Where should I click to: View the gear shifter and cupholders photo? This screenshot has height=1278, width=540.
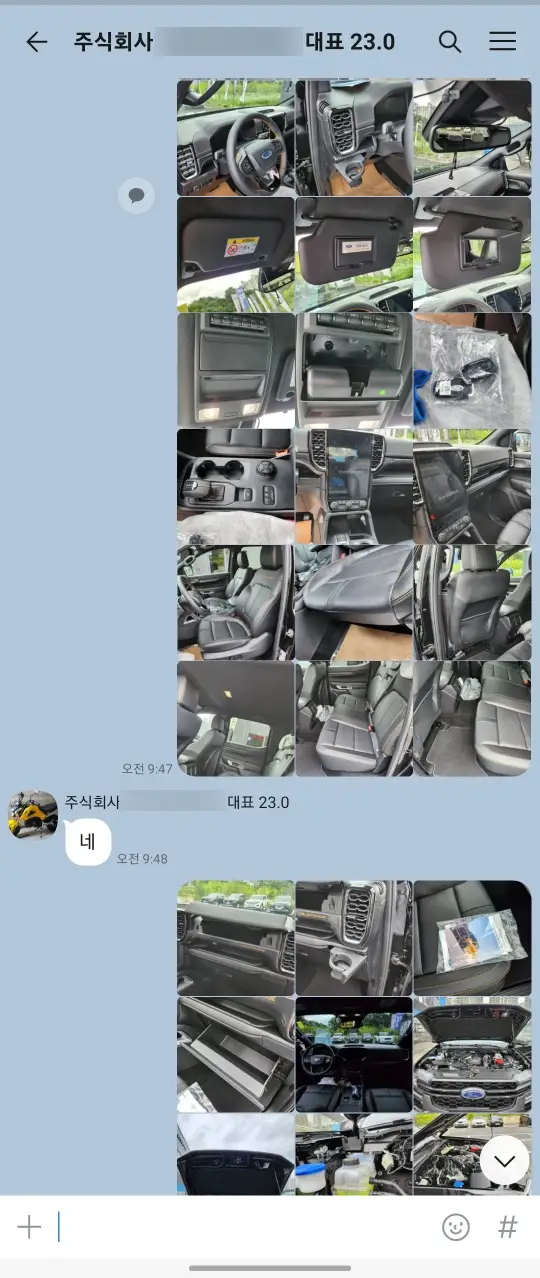236,486
